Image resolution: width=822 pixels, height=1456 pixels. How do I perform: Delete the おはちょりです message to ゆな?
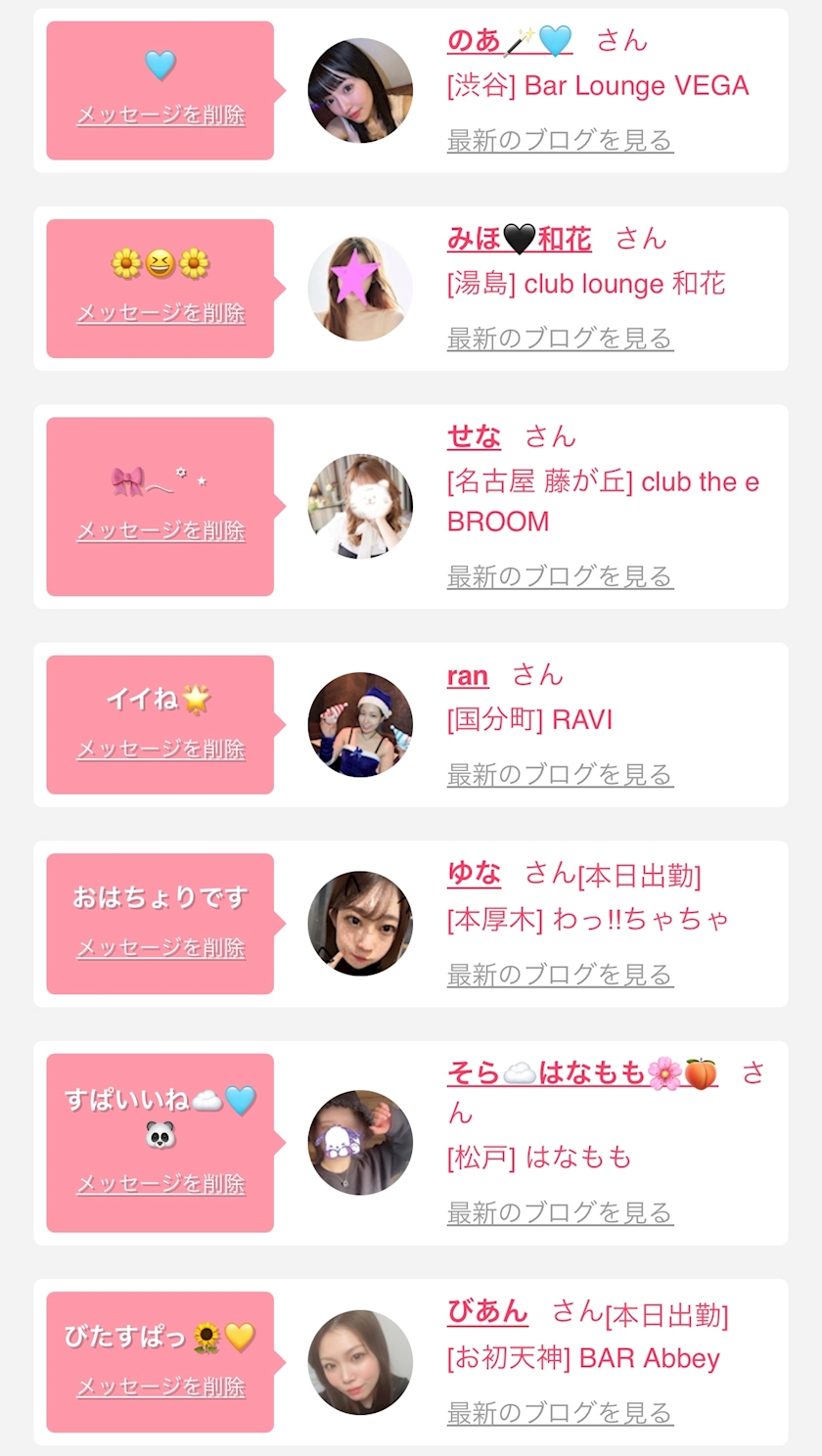point(160,948)
